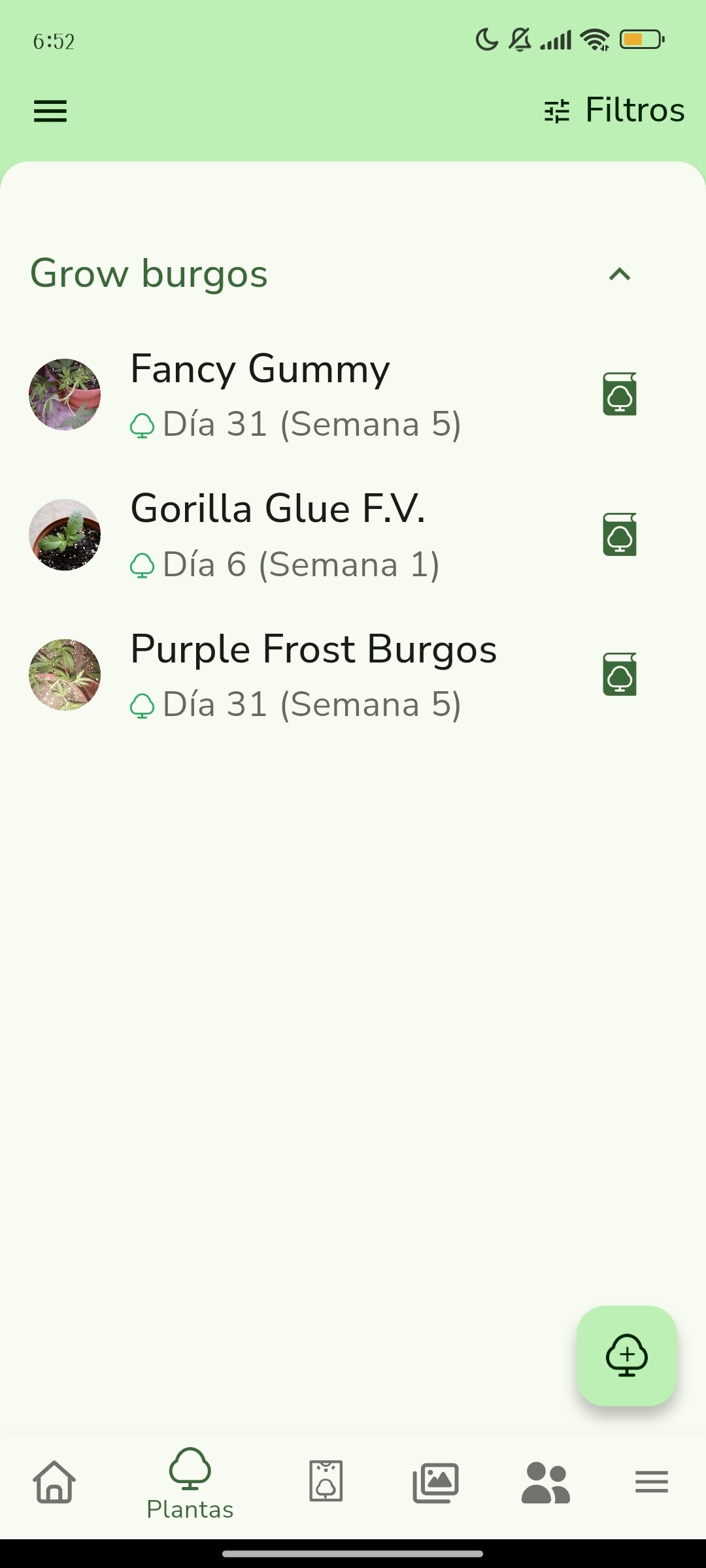Open the hamburger drawer menu

pyautogui.click(x=50, y=111)
